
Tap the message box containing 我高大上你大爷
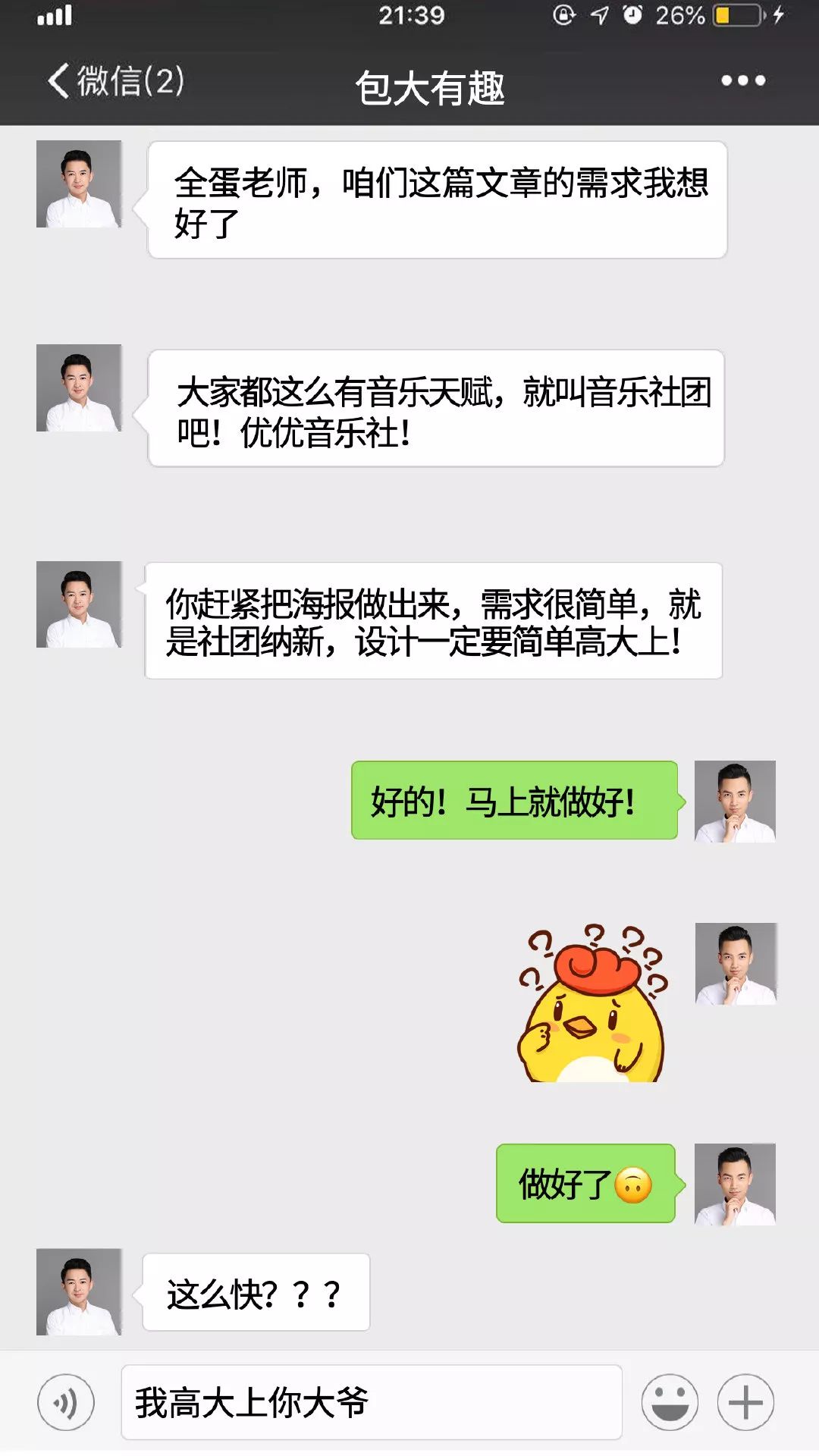372,1403
